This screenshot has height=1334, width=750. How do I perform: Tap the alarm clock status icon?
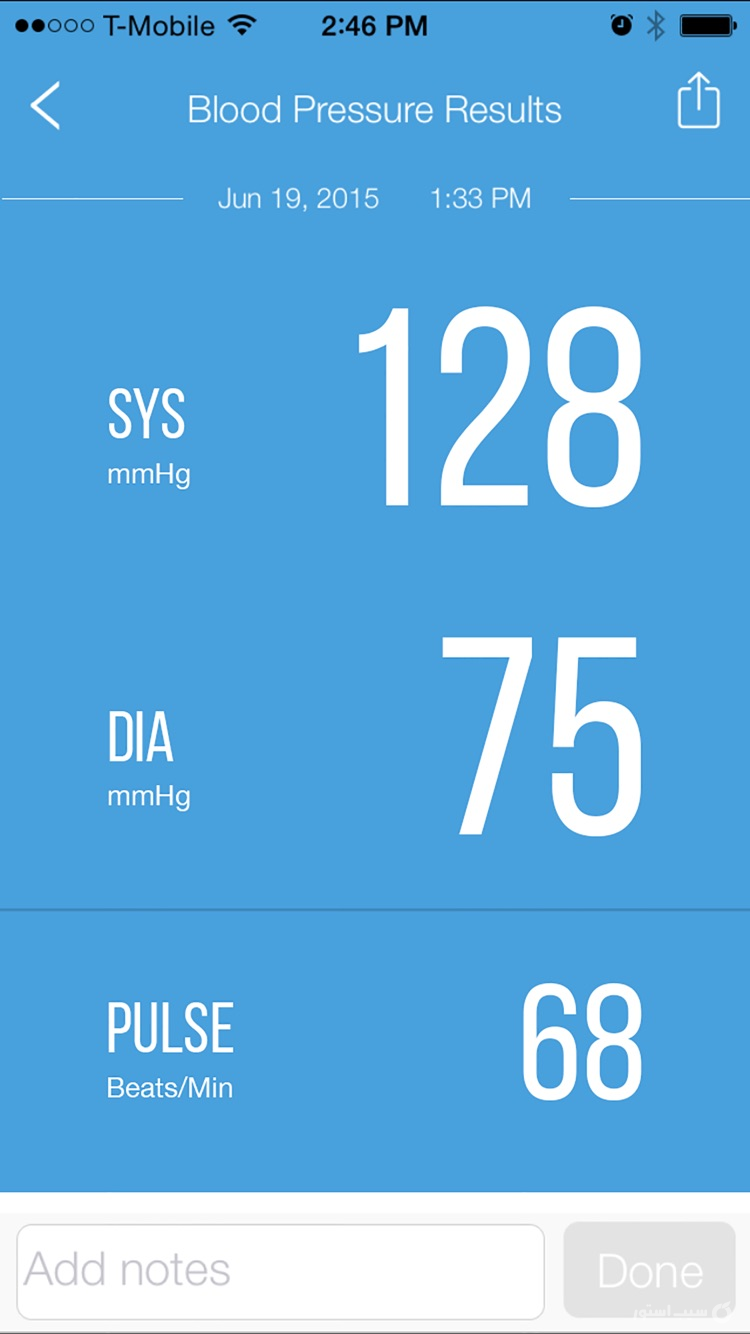pos(620,26)
